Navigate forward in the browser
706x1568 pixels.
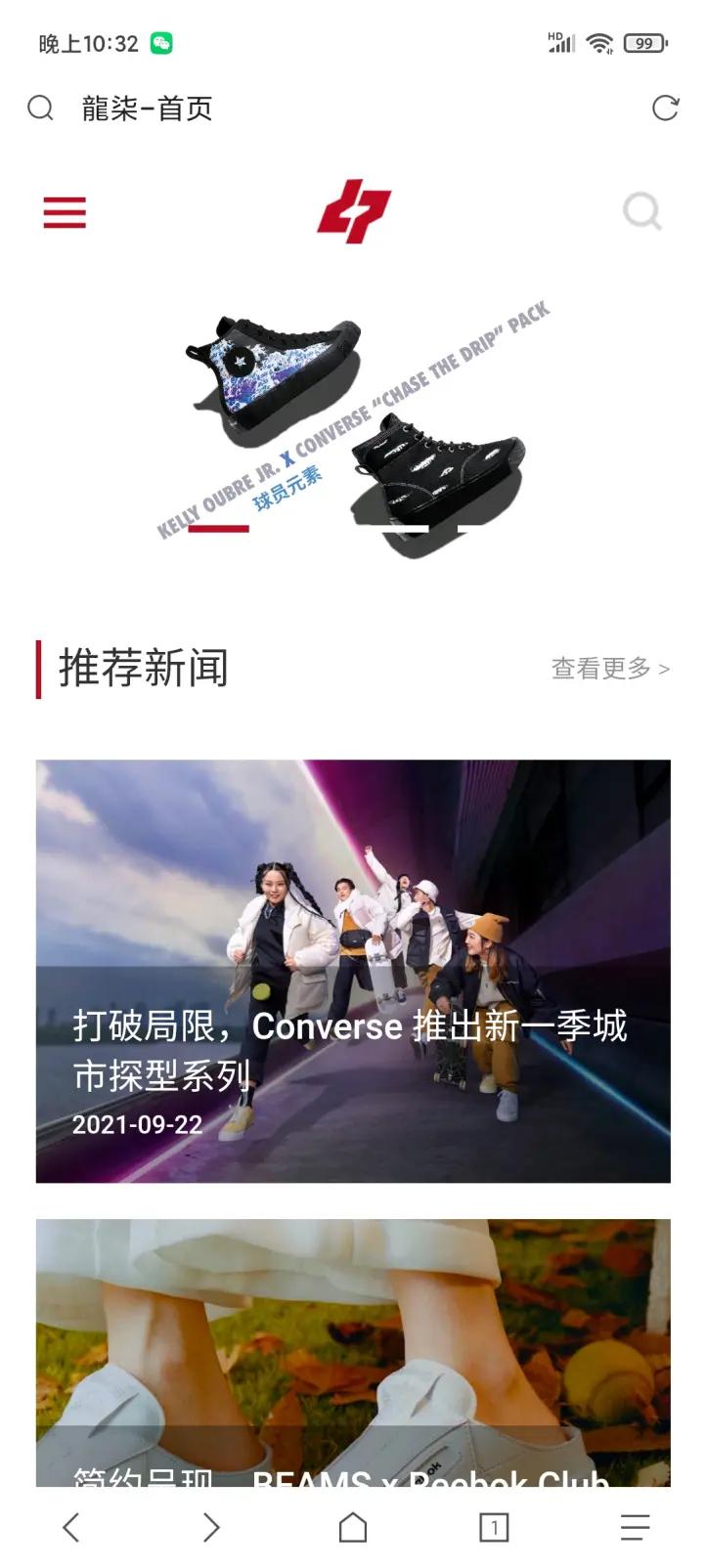[212, 1528]
